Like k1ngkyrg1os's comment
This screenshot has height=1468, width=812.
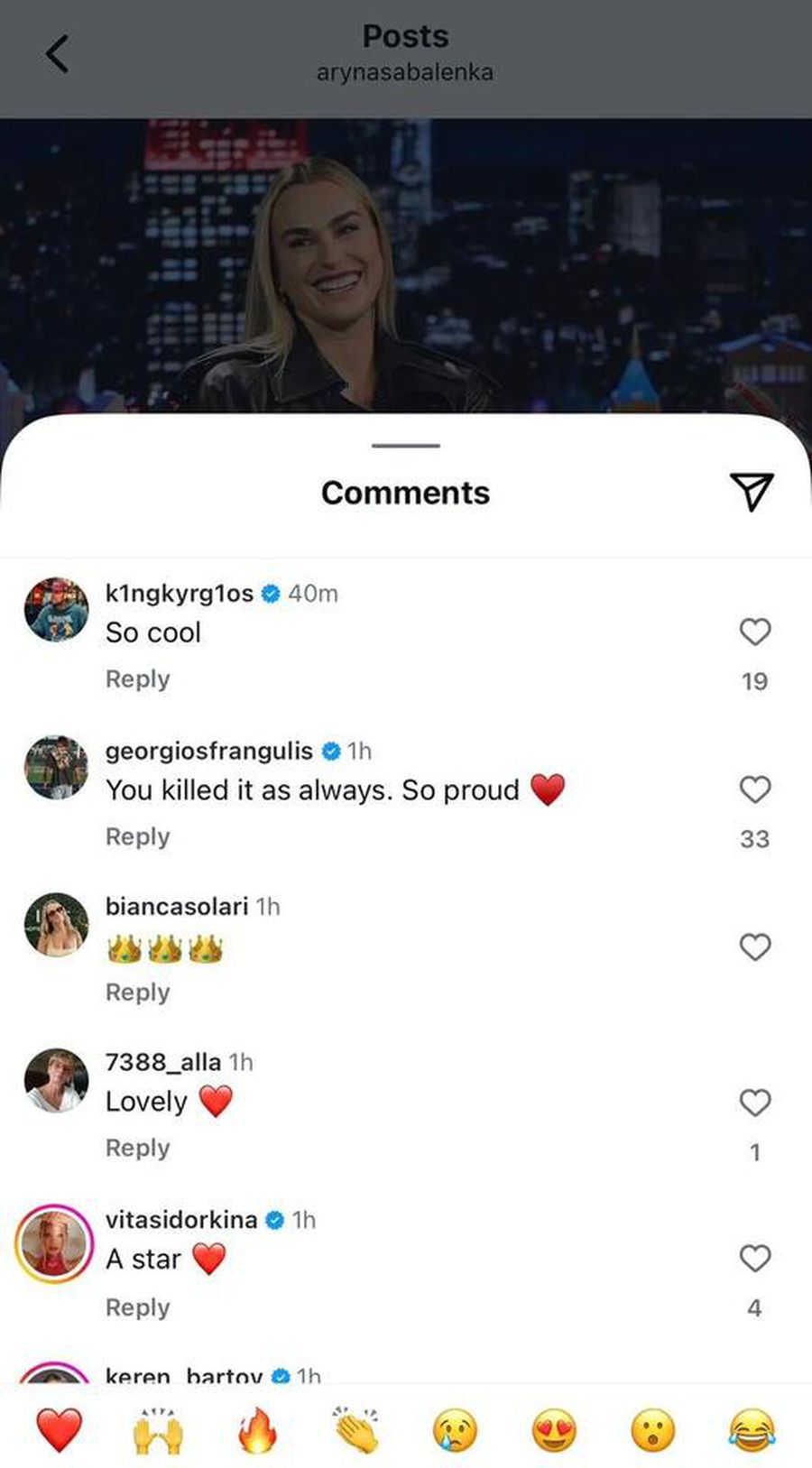754,632
